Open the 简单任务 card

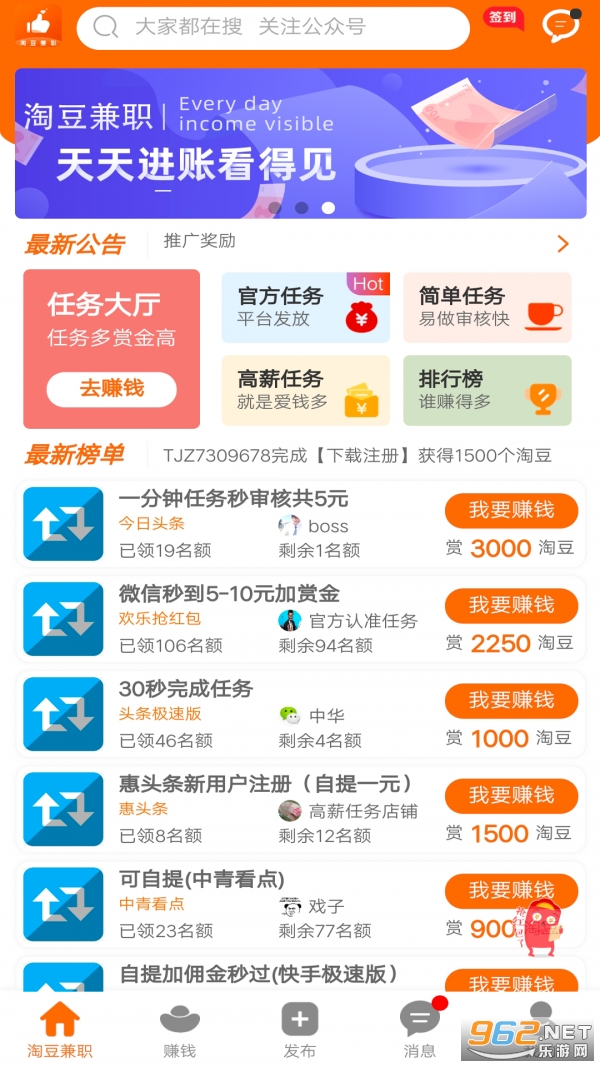point(487,308)
